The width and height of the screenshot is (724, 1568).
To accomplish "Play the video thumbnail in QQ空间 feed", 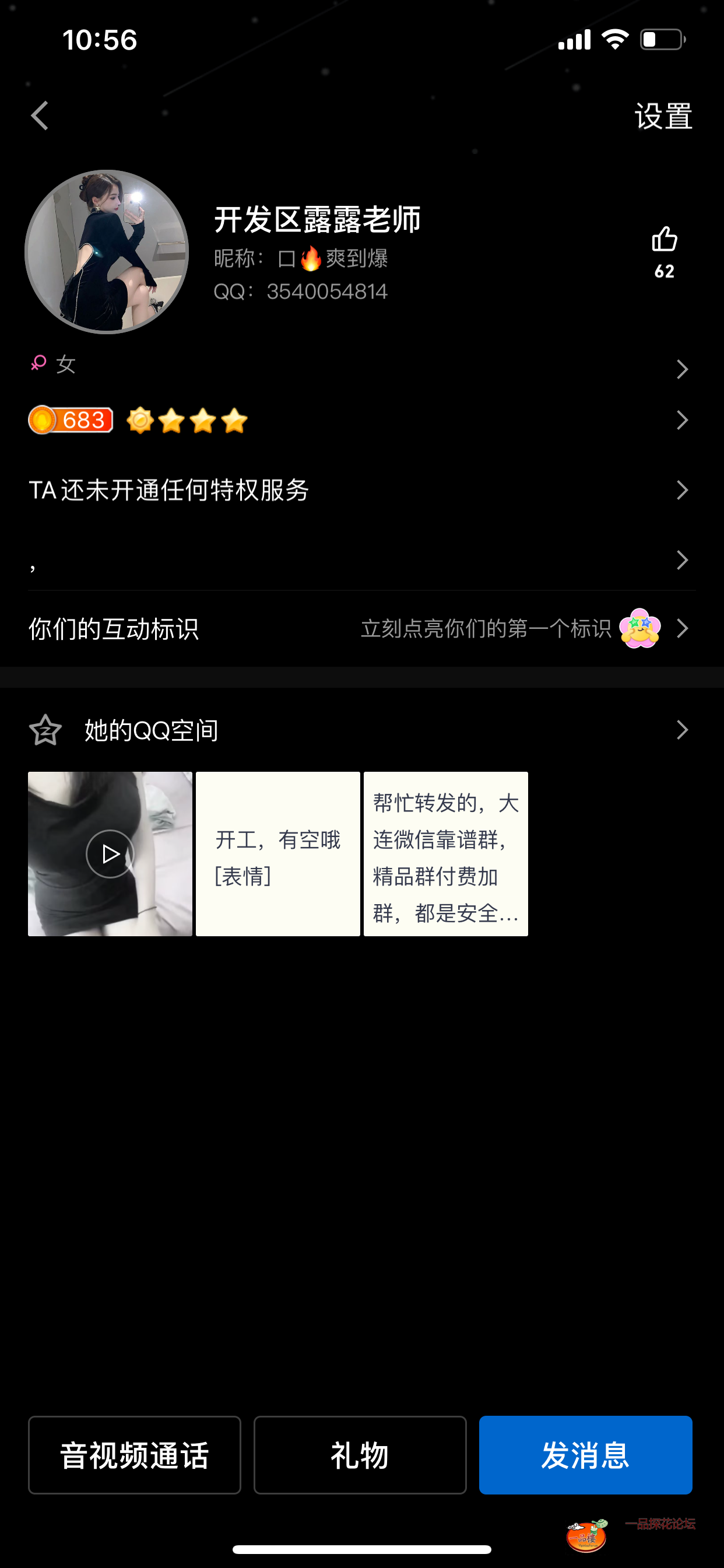I will [x=110, y=853].
